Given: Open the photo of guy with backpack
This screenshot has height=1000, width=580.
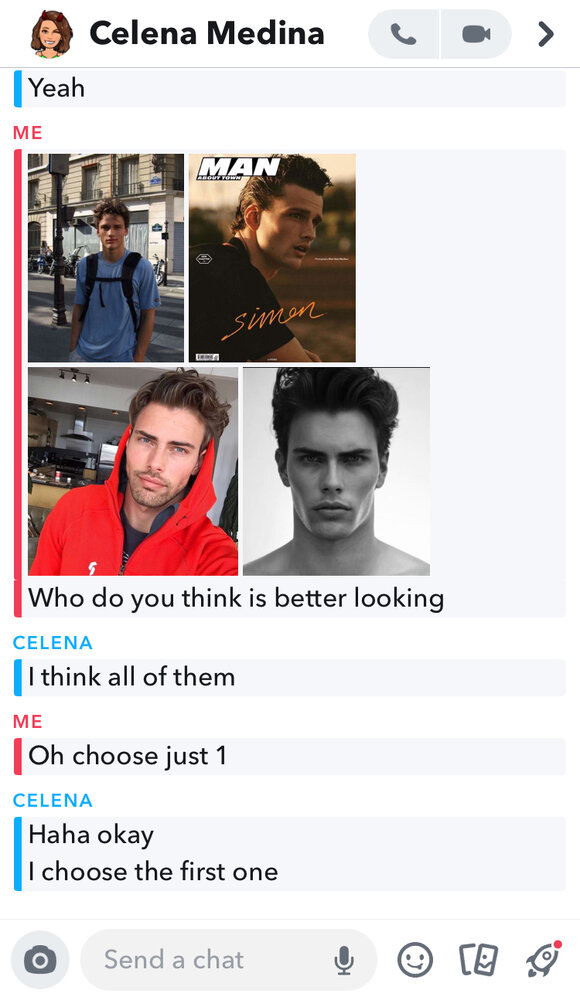Looking at the screenshot, I should point(106,258).
